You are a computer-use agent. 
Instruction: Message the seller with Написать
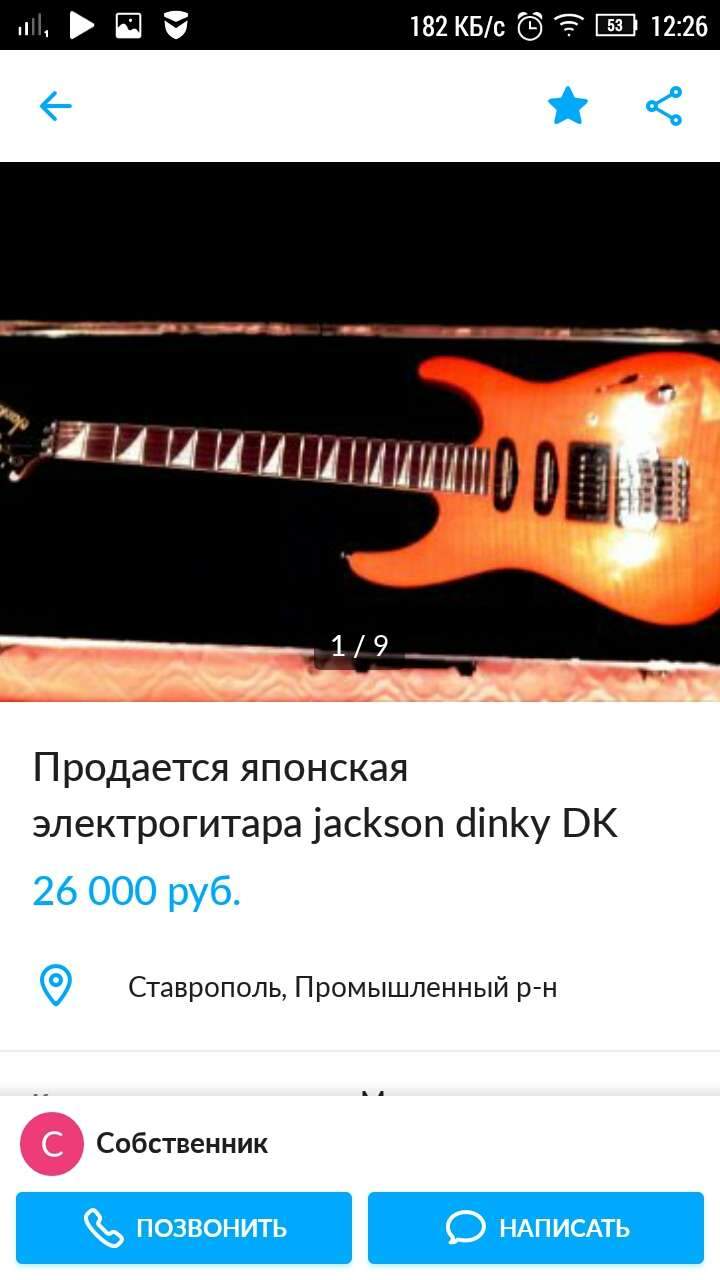[536, 1227]
